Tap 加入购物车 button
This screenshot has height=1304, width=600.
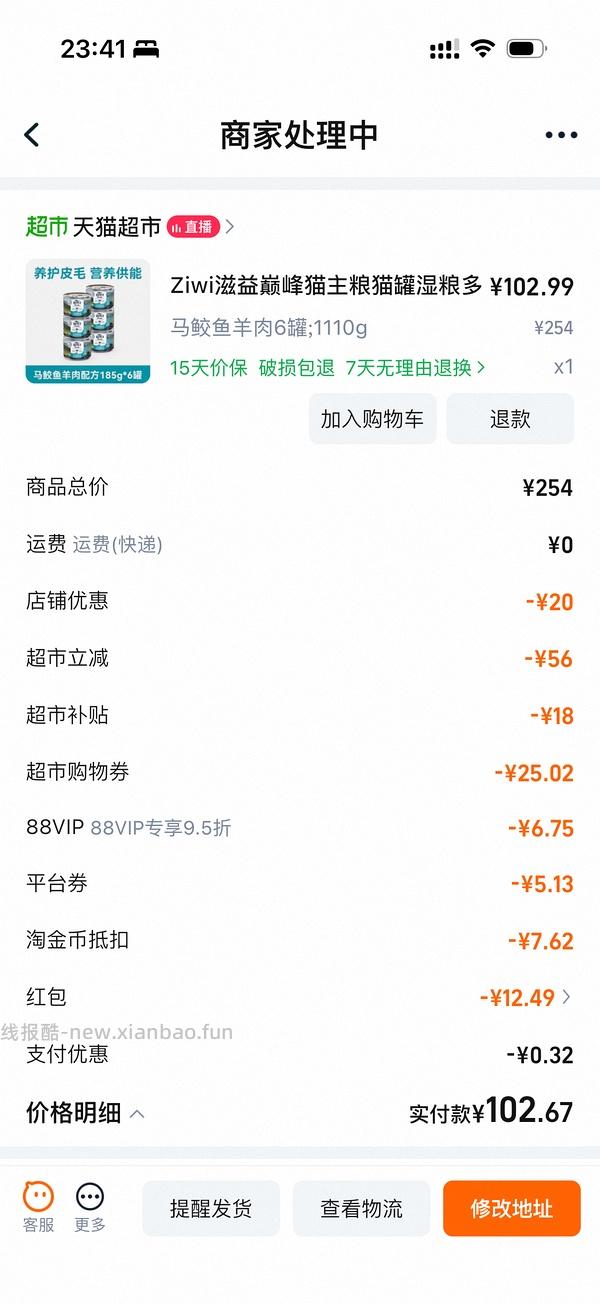tap(372, 419)
